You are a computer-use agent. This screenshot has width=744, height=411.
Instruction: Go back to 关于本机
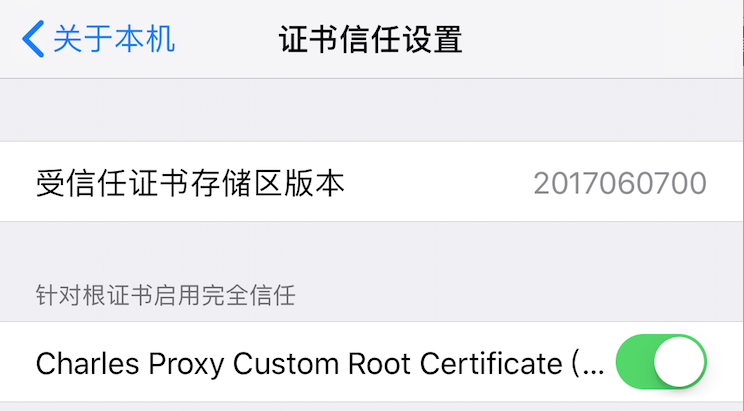tap(98, 40)
